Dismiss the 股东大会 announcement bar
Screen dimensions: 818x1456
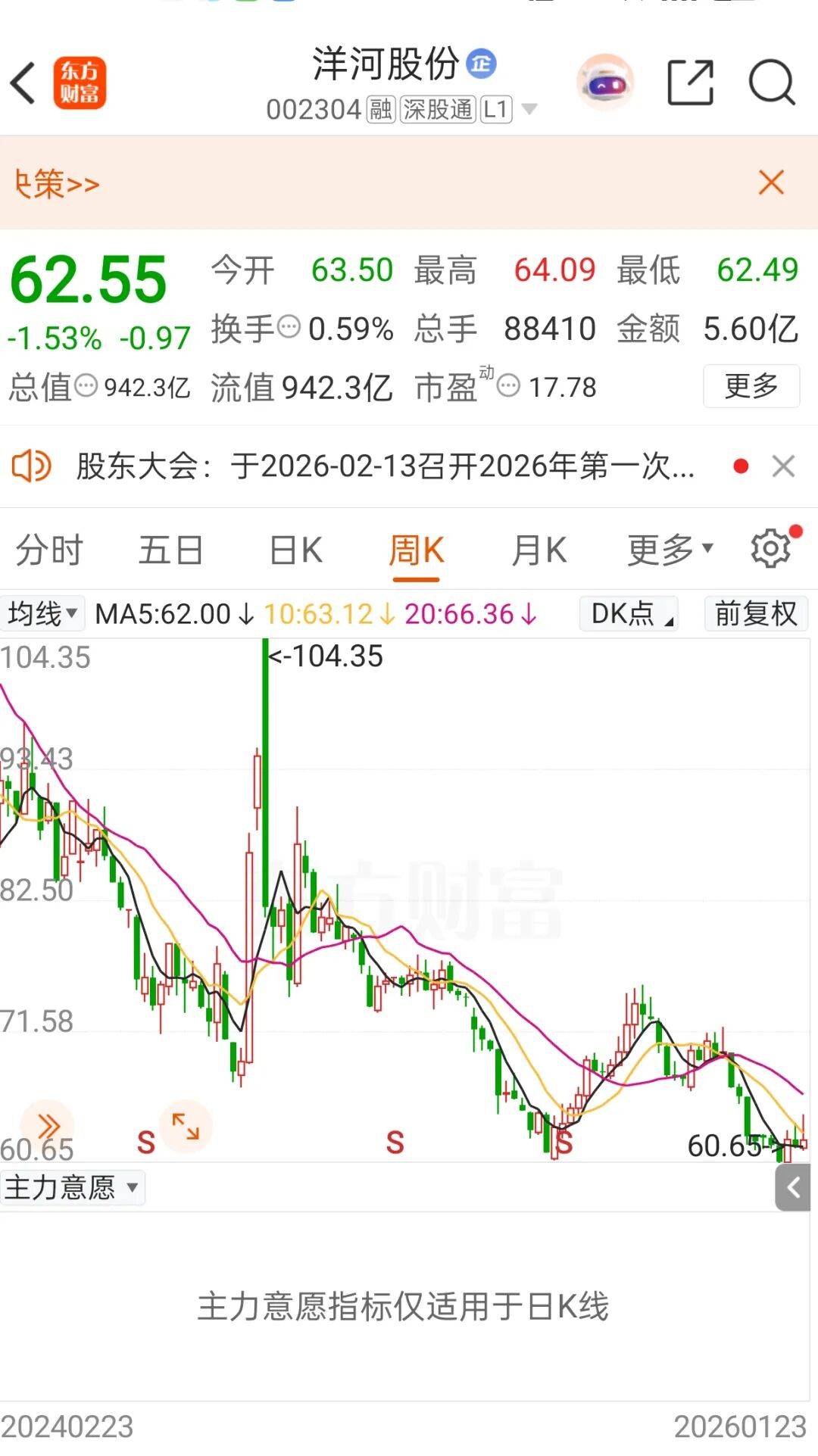point(783,466)
